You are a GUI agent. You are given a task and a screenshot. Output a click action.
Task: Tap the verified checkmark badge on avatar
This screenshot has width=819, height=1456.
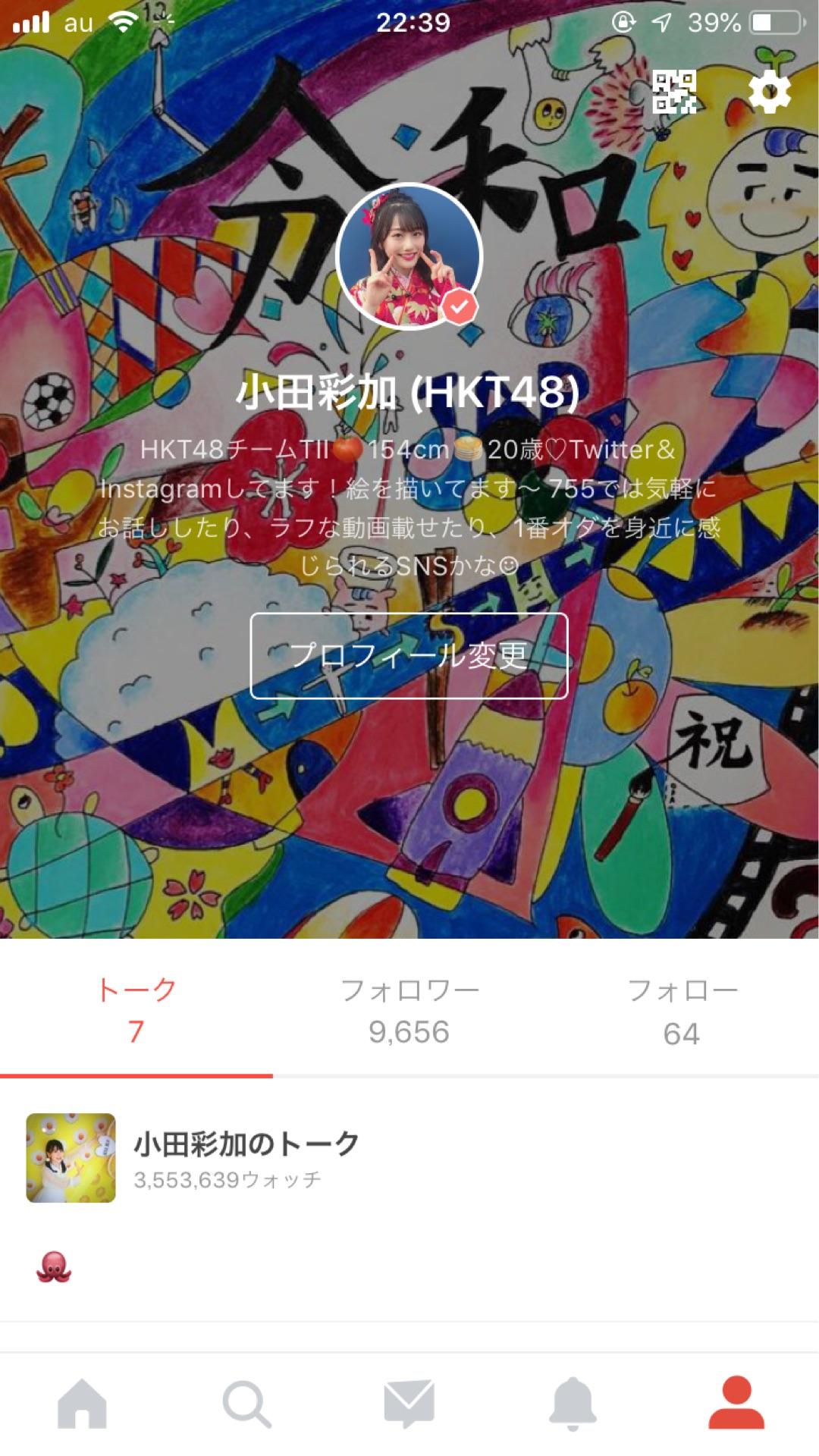pos(460,306)
